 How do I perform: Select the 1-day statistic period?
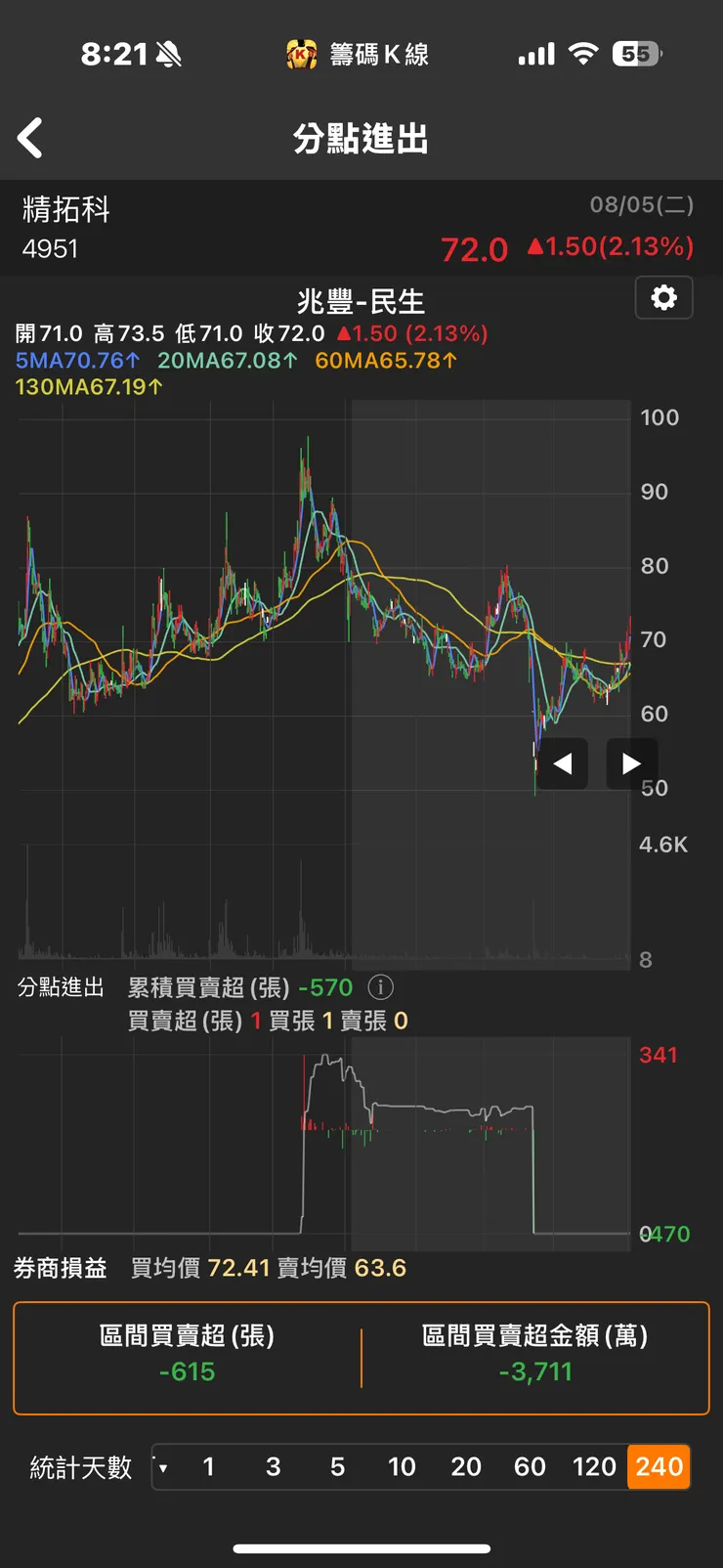[208, 1467]
